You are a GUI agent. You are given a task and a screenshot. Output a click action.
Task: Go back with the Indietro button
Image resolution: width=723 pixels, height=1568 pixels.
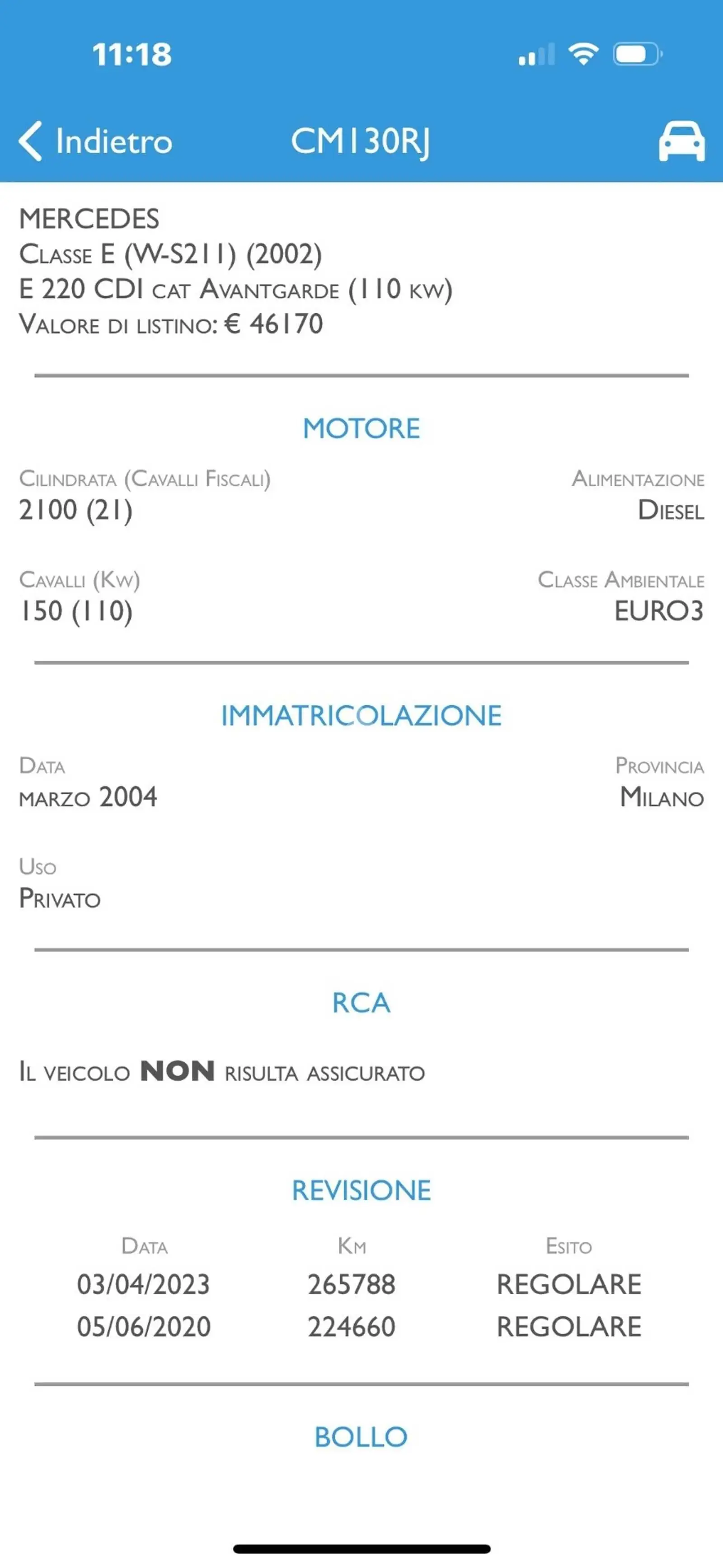tap(95, 141)
